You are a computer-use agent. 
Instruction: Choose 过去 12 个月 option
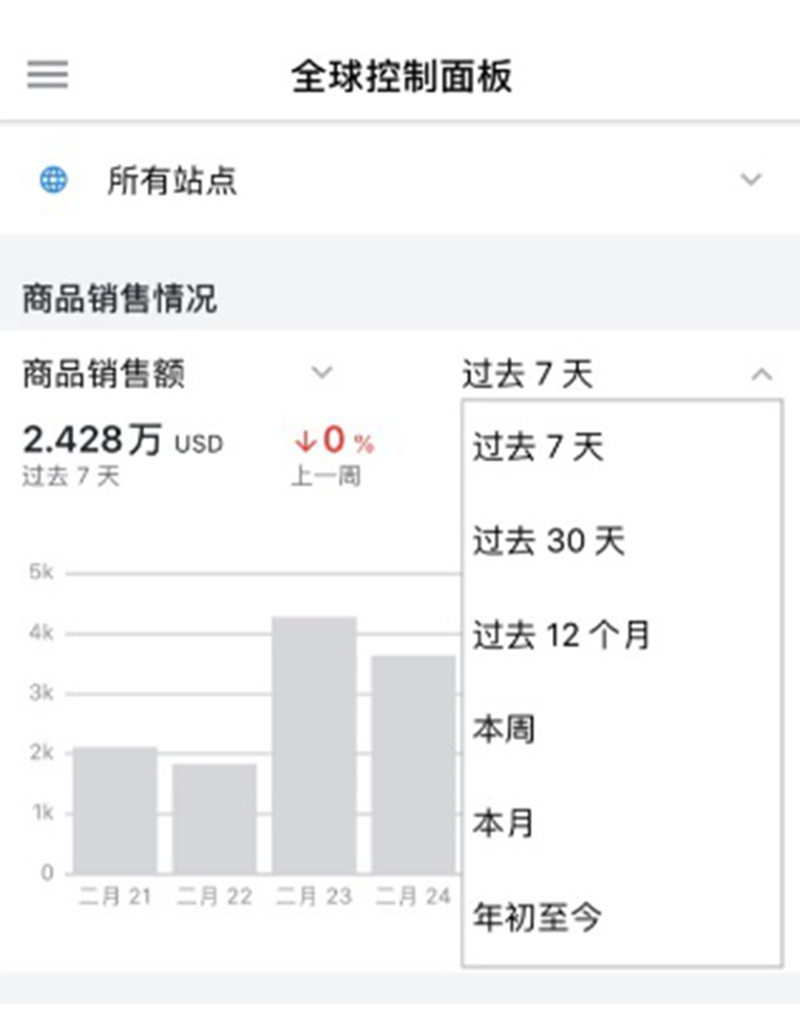point(560,635)
